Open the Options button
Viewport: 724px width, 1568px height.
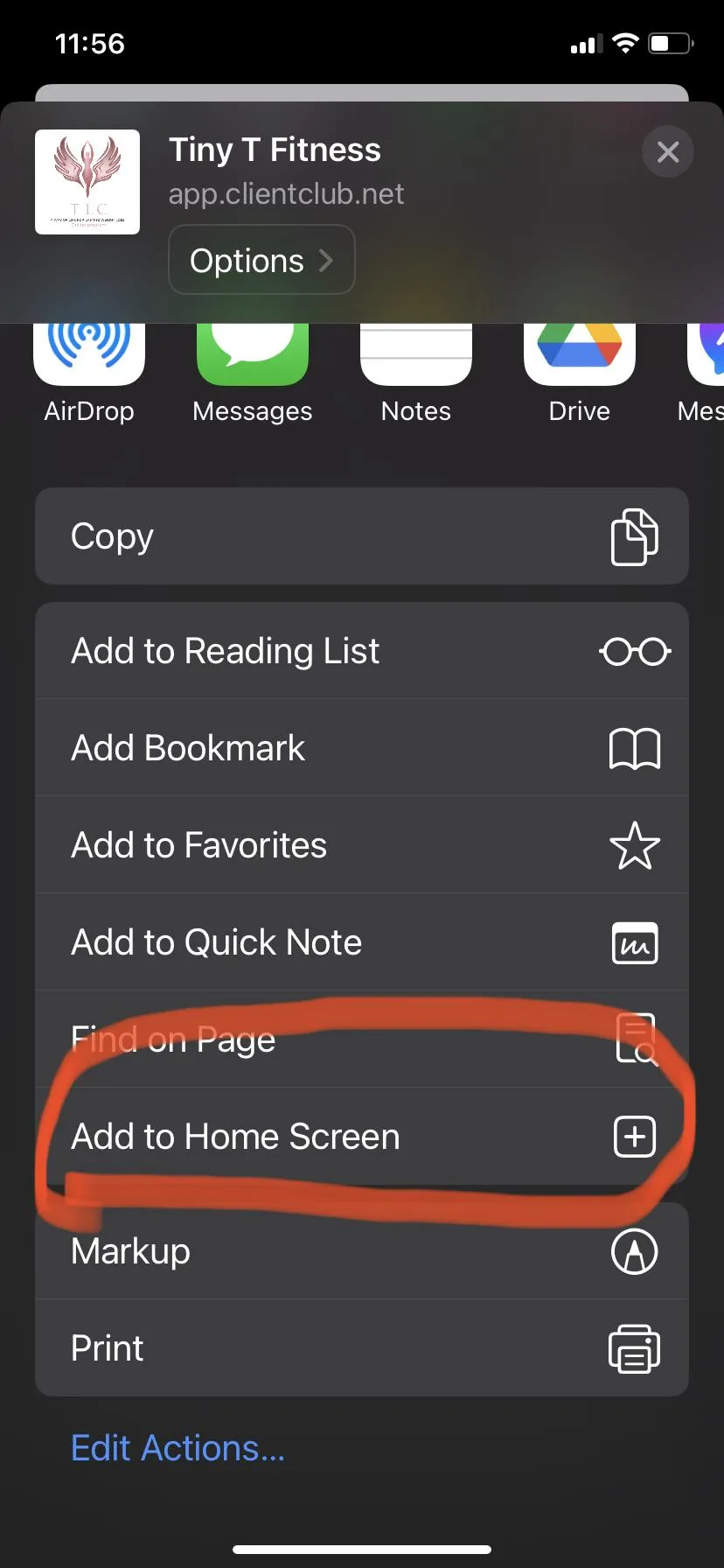(261, 260)
